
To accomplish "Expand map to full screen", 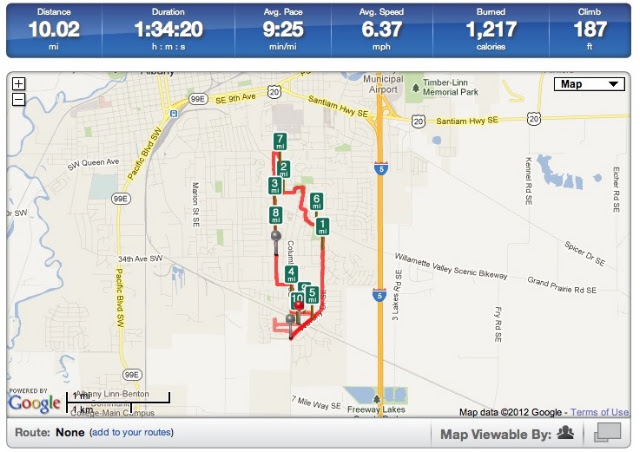I will point(608,432).
